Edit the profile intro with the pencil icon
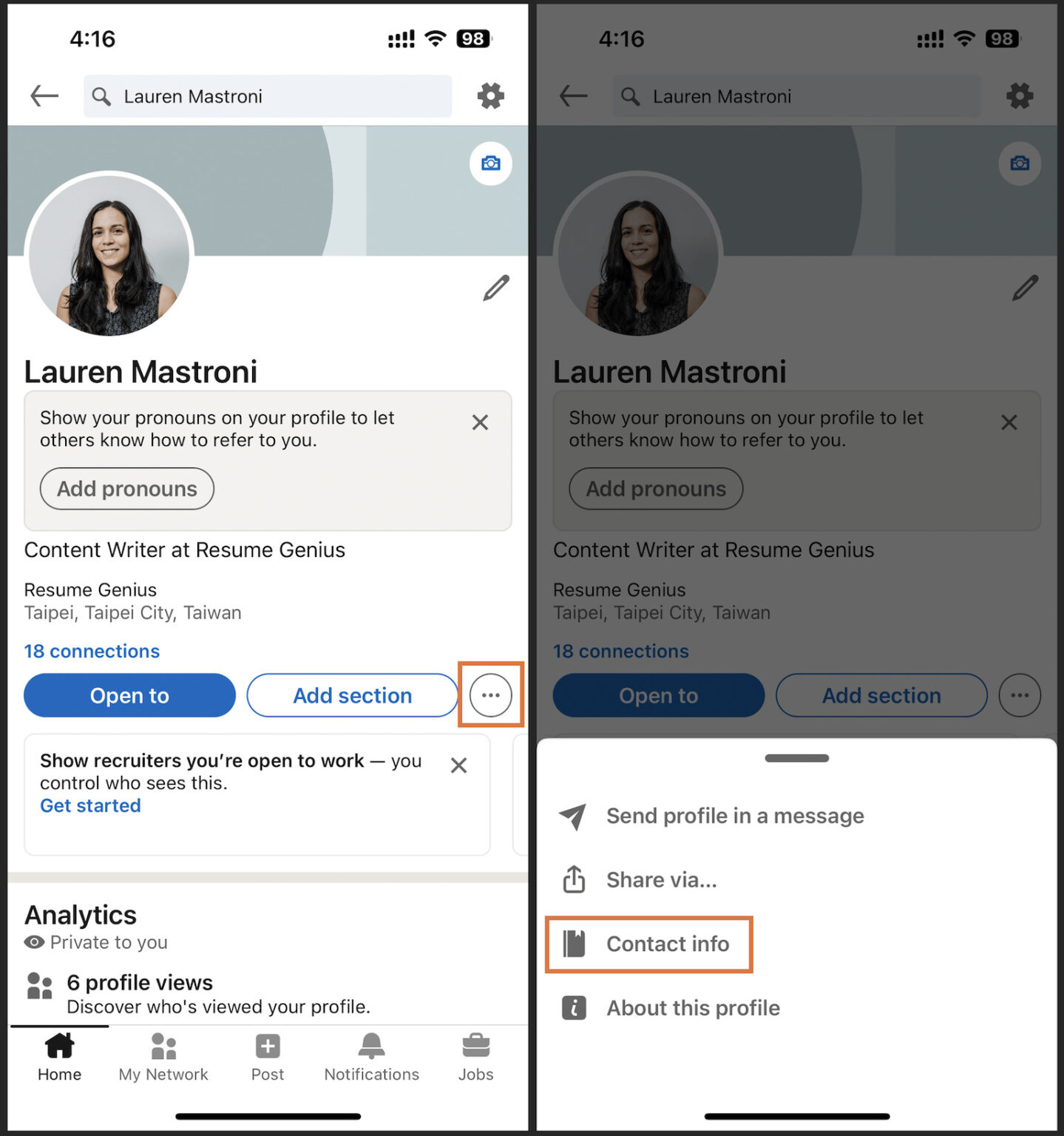This screenshot has width=1064, height=1136. [496, 288]
